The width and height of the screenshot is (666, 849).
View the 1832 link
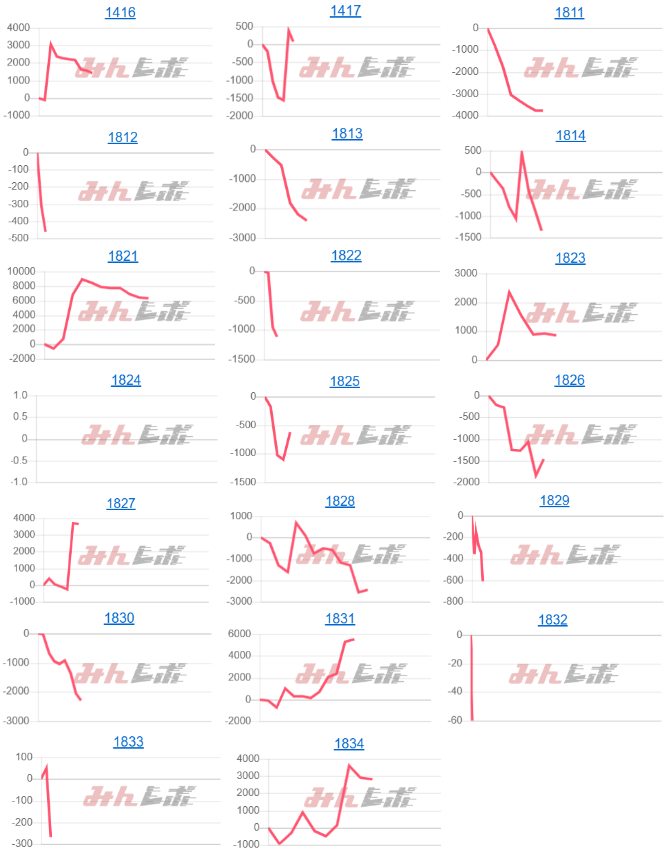pos(552,620)
